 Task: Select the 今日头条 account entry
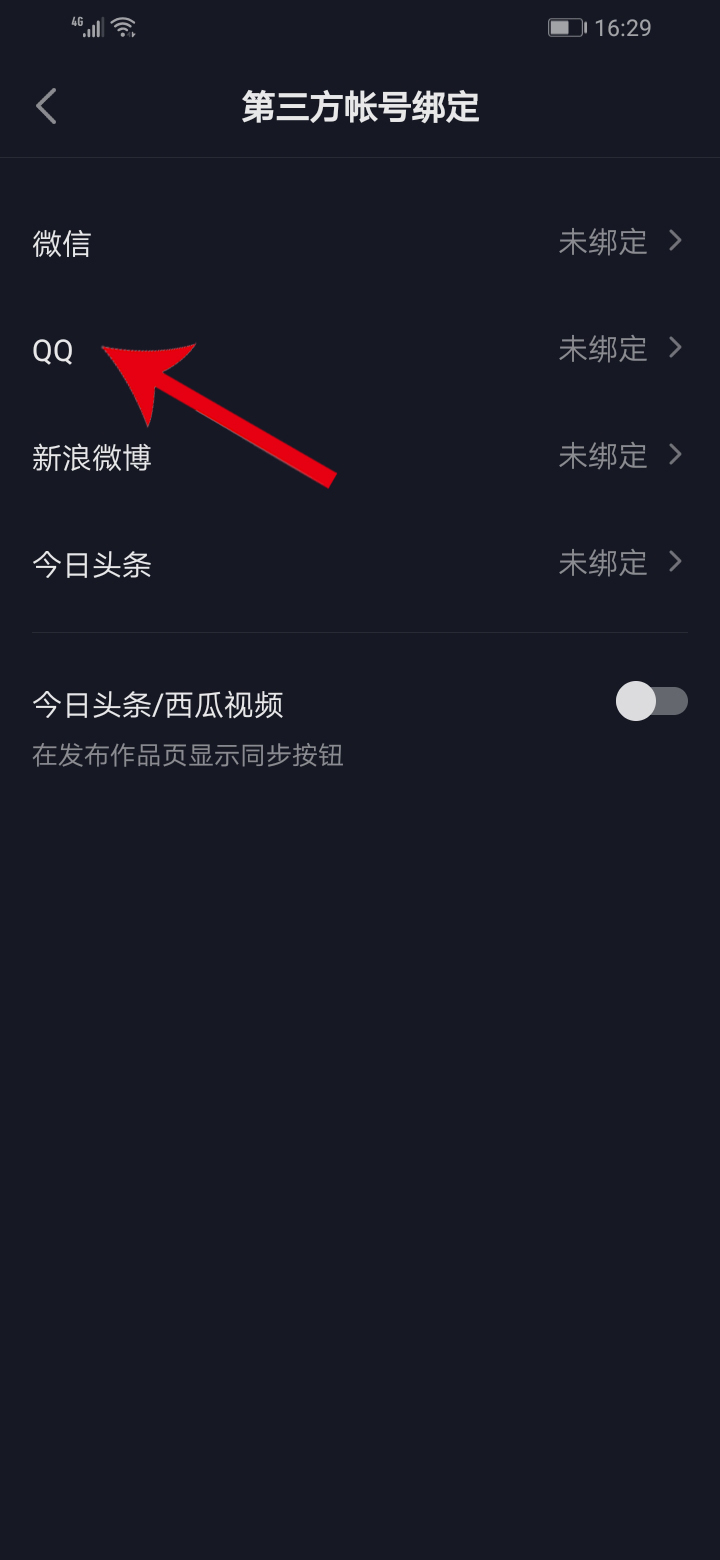point(360,564)
